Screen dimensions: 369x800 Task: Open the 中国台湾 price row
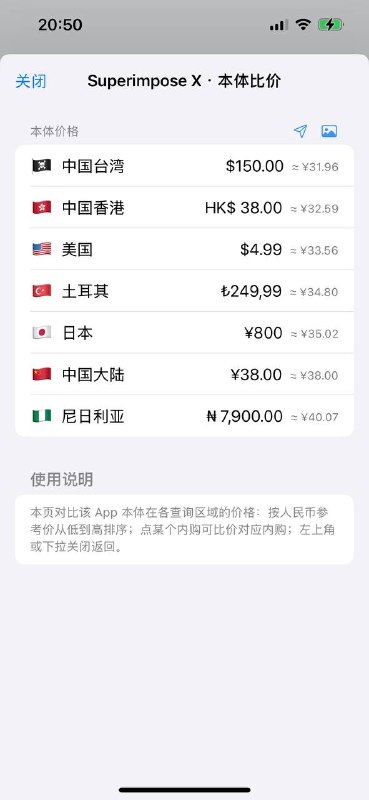click(x=184, y=166)
